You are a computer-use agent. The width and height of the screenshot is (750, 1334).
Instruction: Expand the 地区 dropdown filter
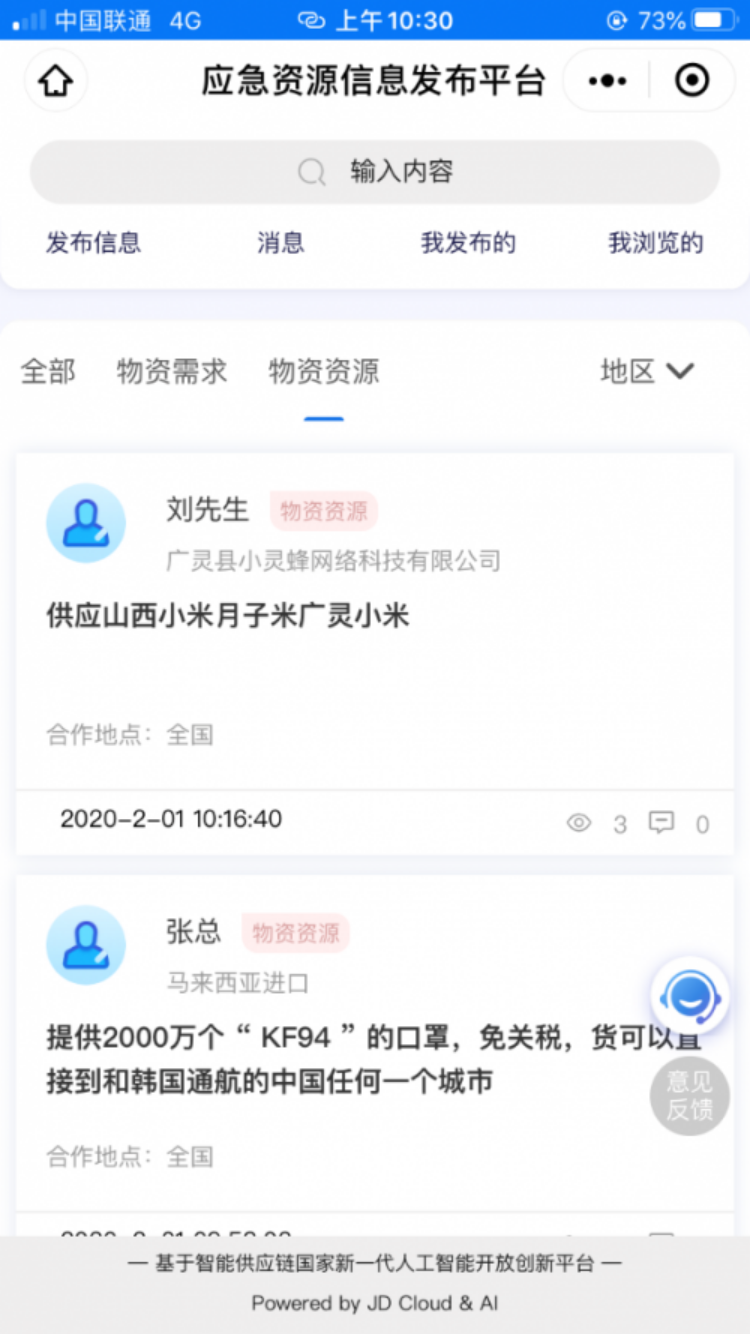[x=647, y=372]
